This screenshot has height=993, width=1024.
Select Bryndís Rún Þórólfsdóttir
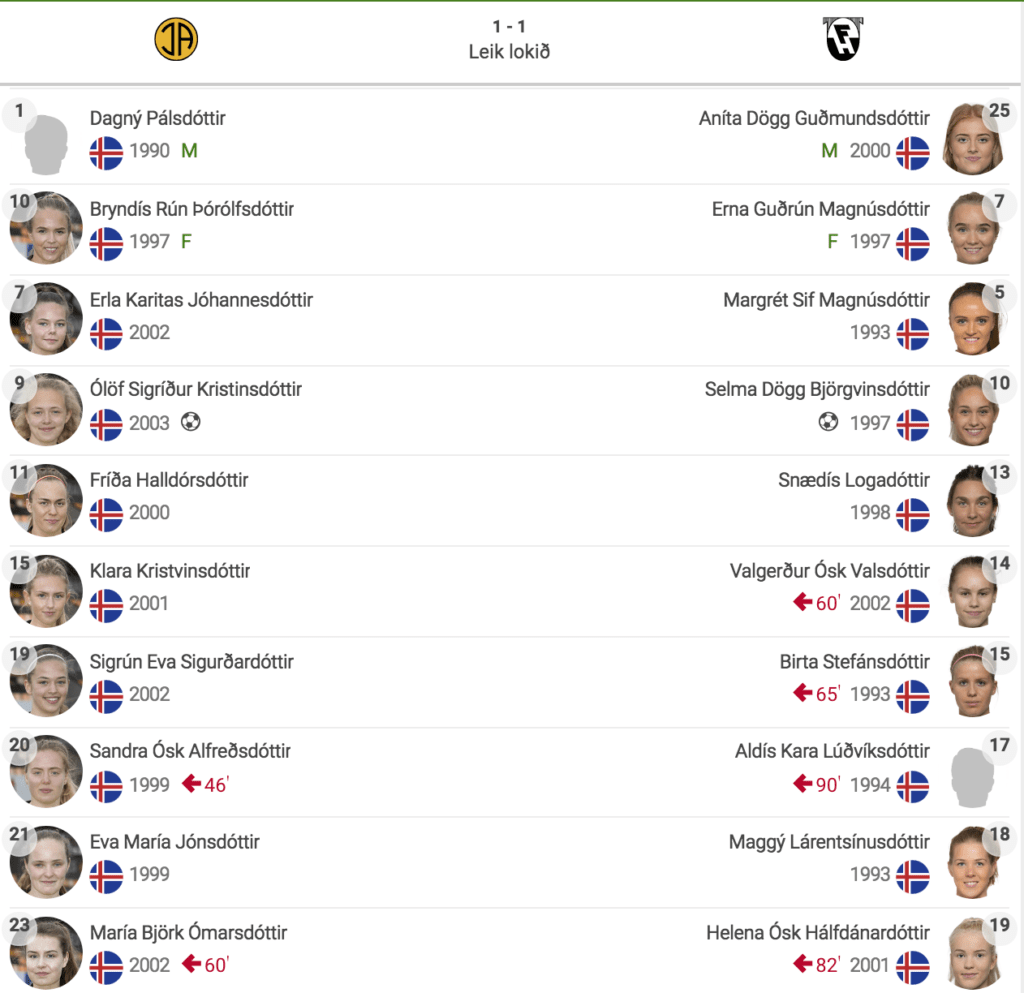point(191,209)
